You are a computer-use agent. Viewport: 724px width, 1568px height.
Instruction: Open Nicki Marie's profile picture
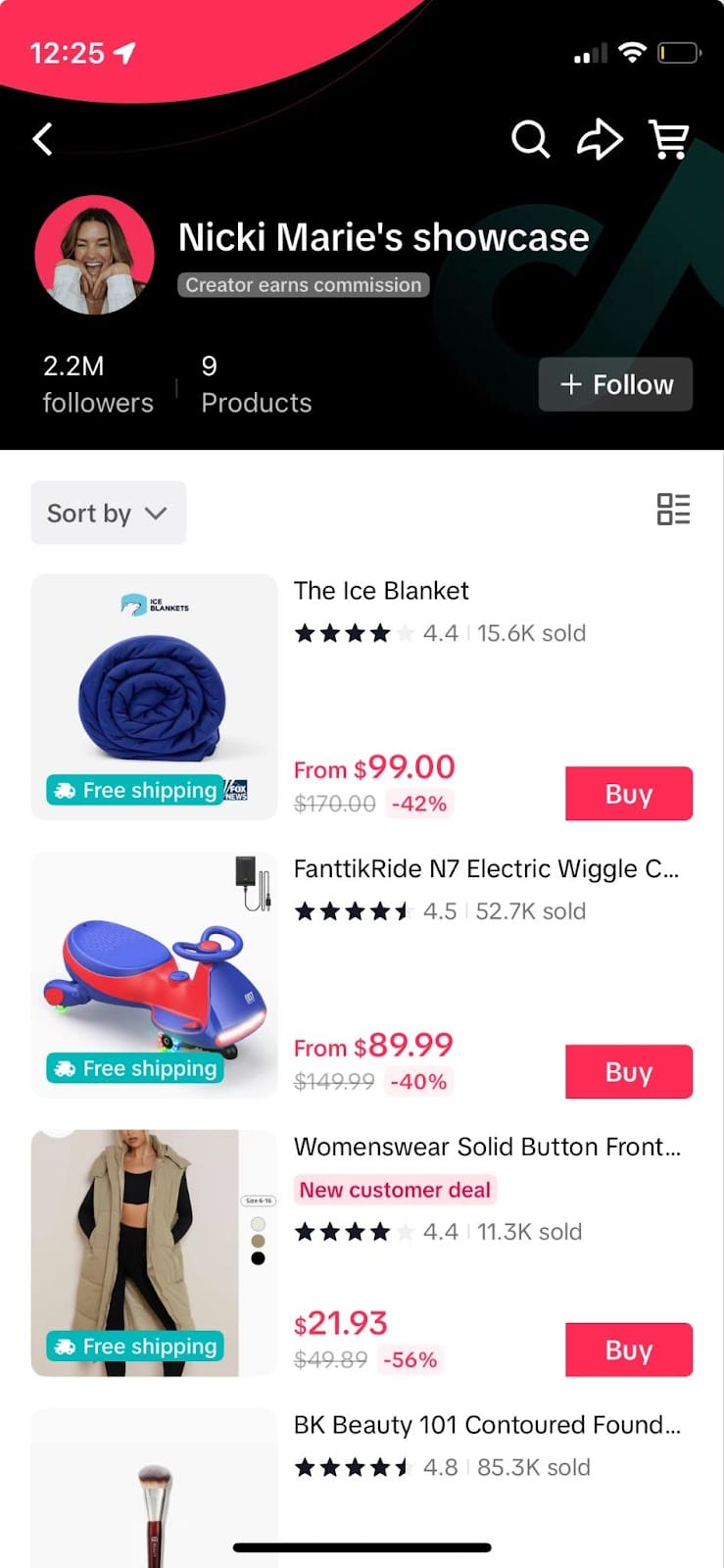tap(94, 255)
